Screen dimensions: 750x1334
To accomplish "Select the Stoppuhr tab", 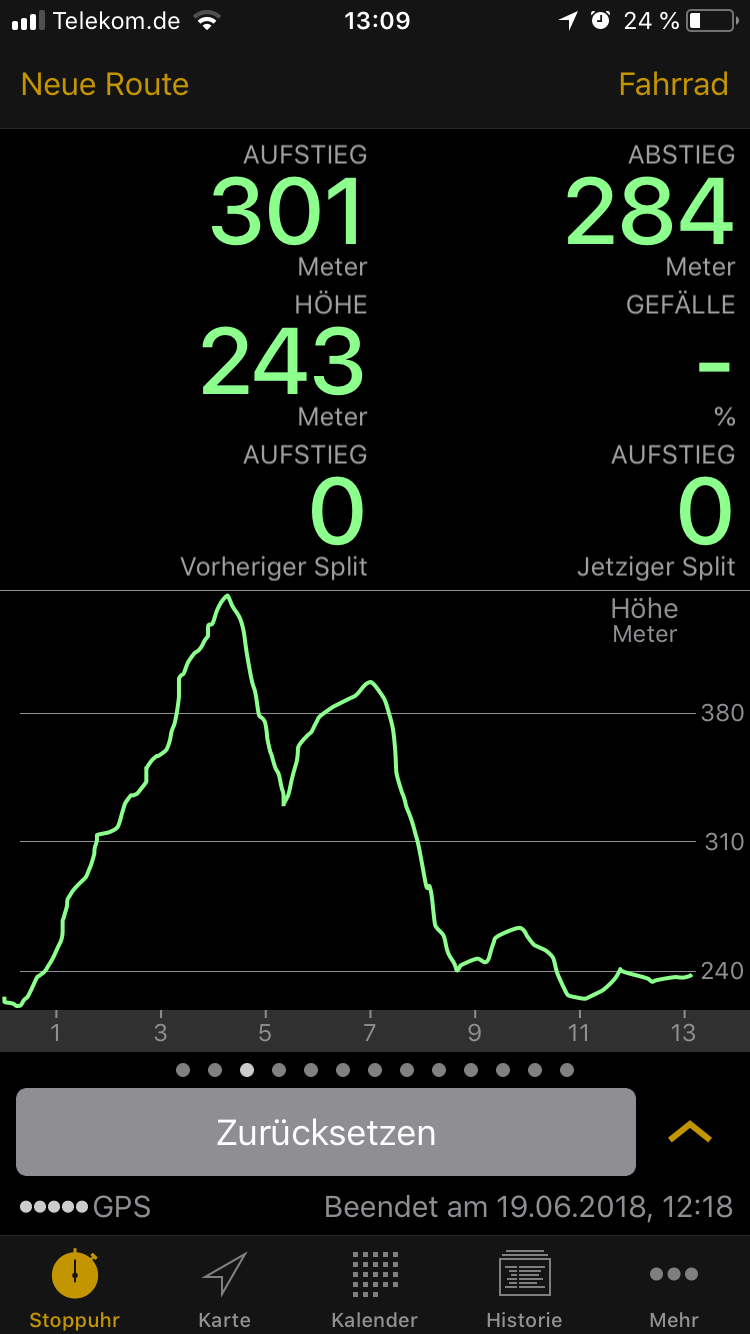I will coord(75,1289).
